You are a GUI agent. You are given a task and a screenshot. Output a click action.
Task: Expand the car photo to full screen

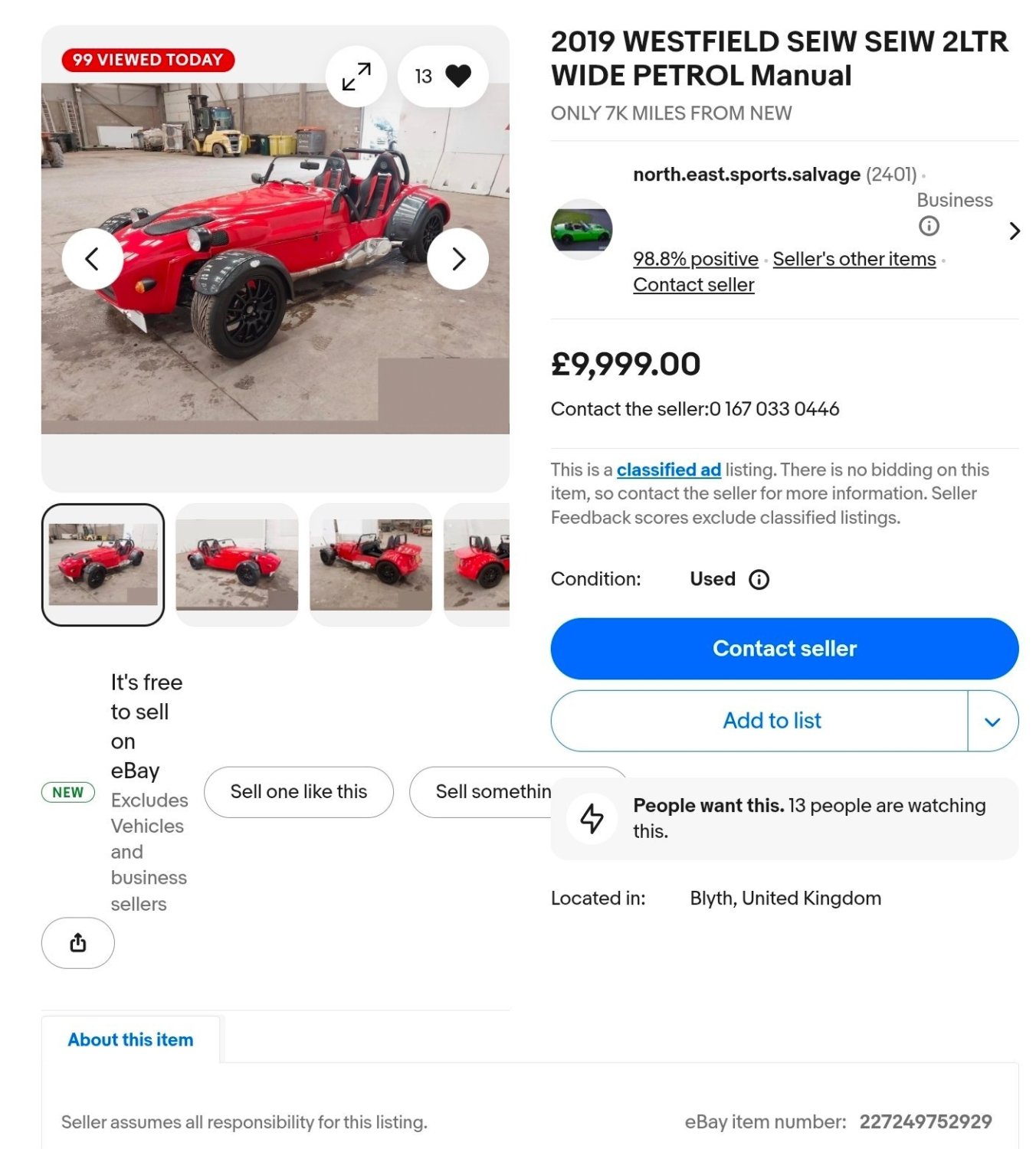(x=356, y=77)
